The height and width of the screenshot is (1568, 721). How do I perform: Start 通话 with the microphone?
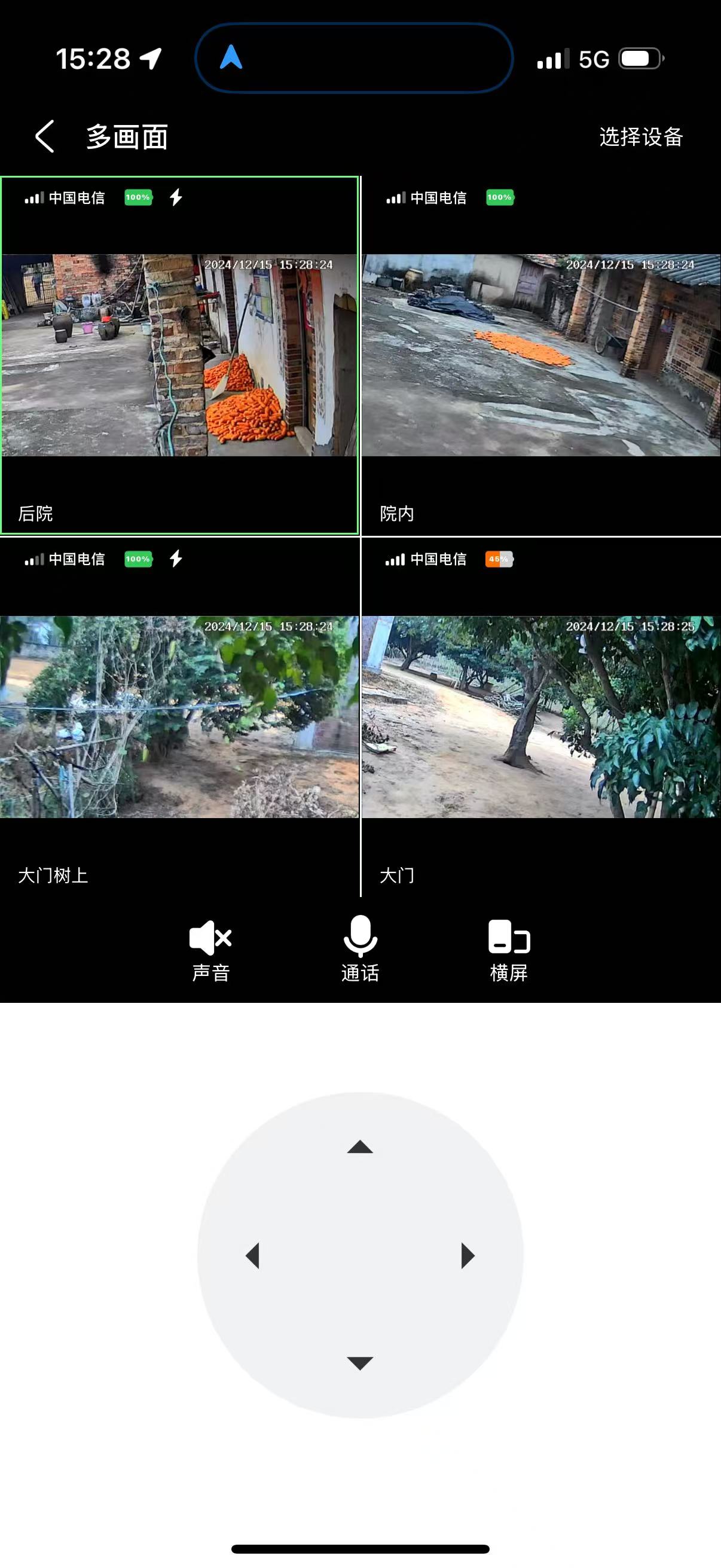point(360,950)
